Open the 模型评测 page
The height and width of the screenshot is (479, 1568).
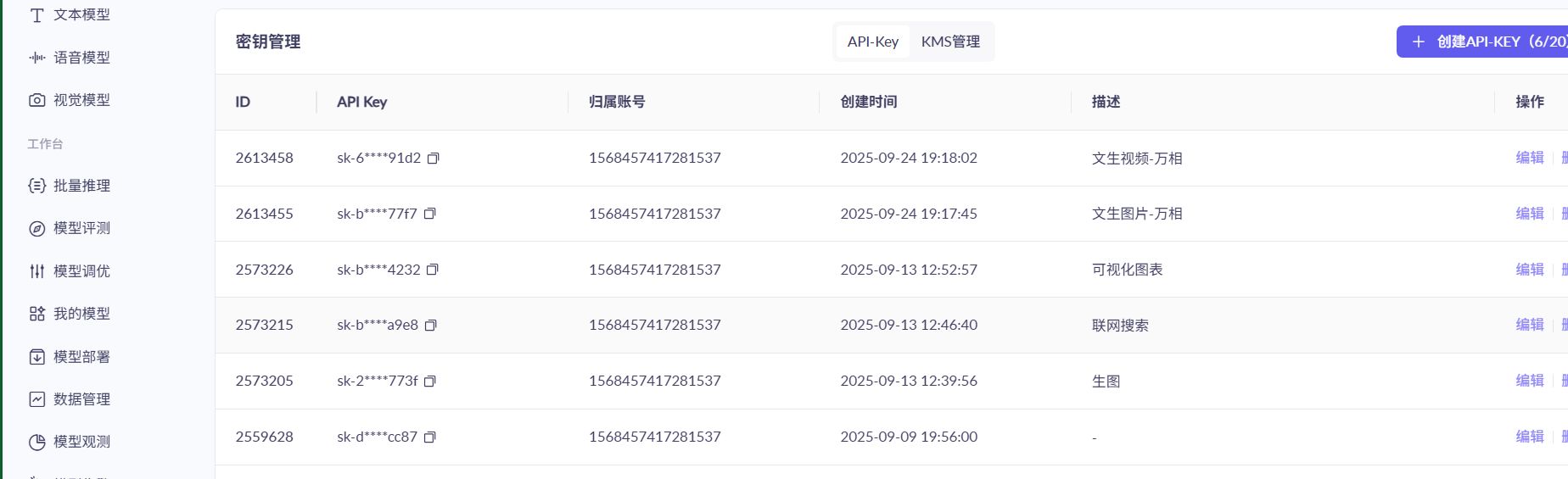(x=81, y=228)
